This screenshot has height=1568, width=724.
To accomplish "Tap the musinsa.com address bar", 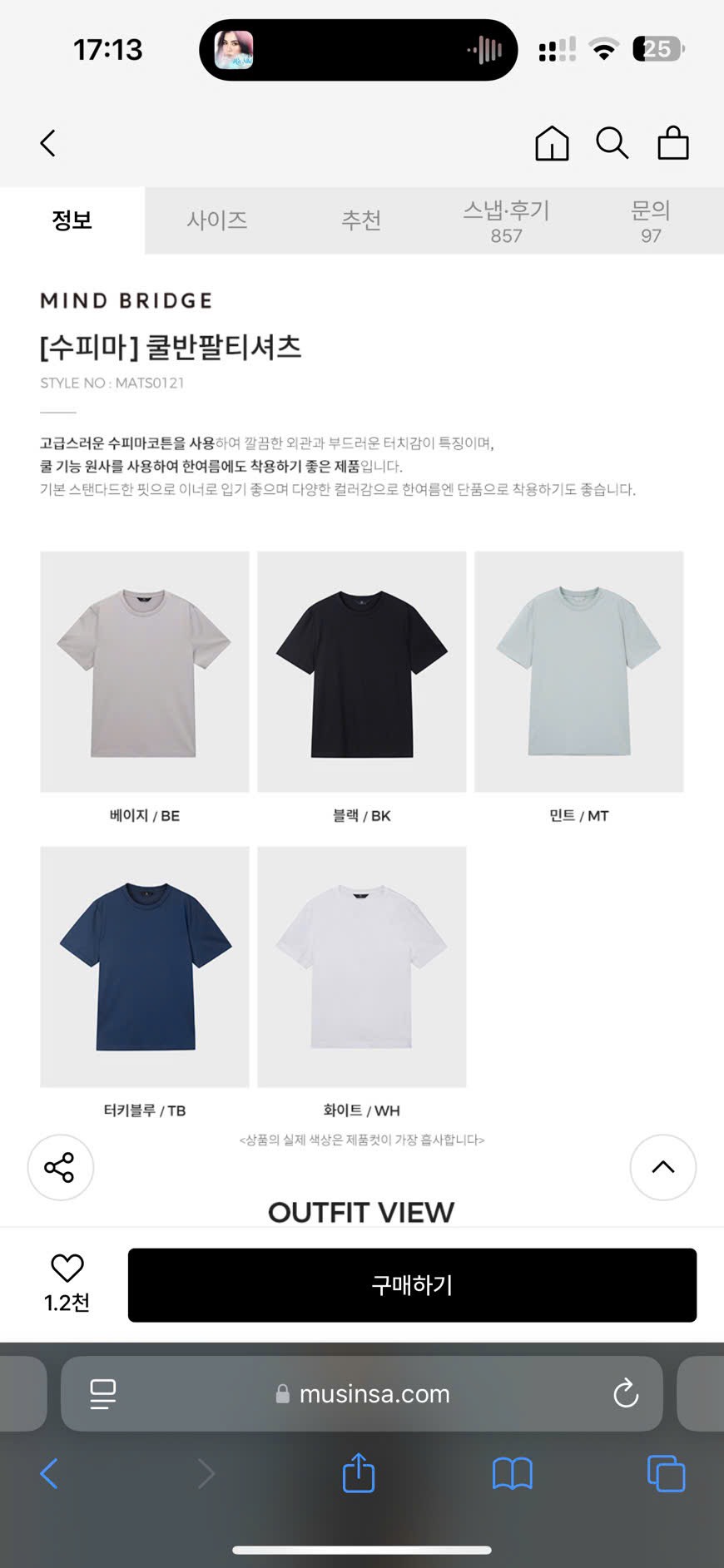I will (374, 1393).
